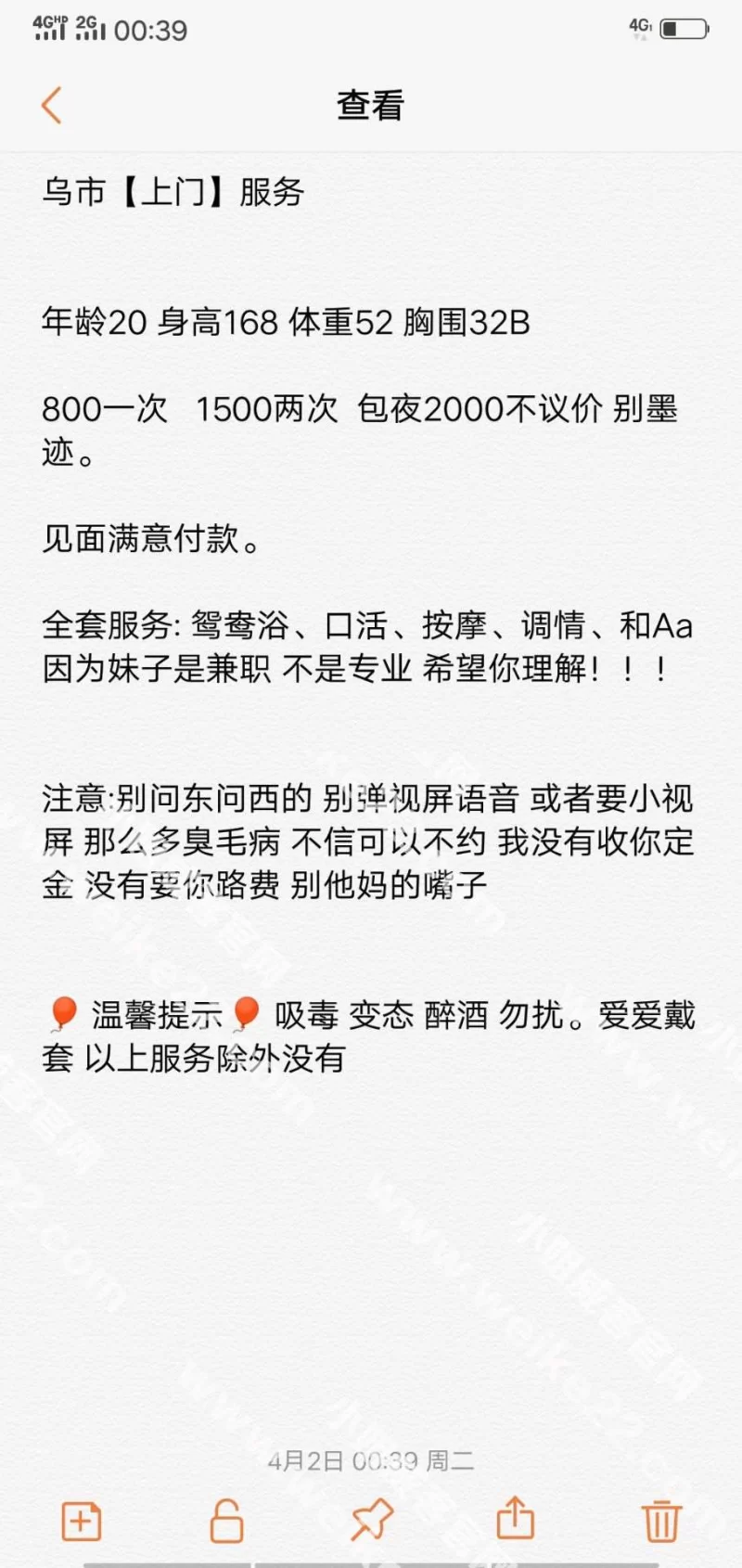Go back from the note view
Screen dimensions: 742x1568
(52, 105)
